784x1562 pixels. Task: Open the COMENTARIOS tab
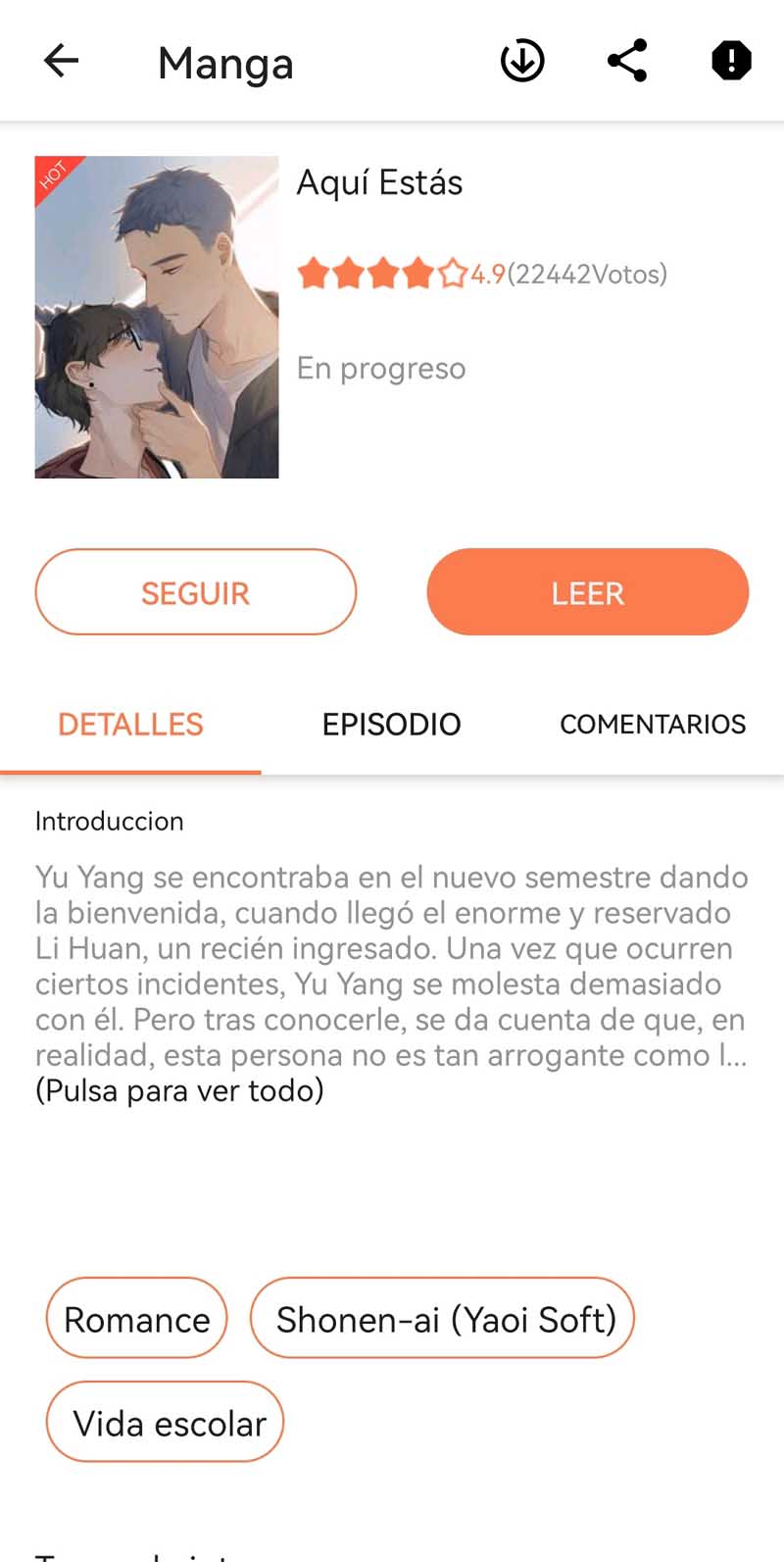653,725
